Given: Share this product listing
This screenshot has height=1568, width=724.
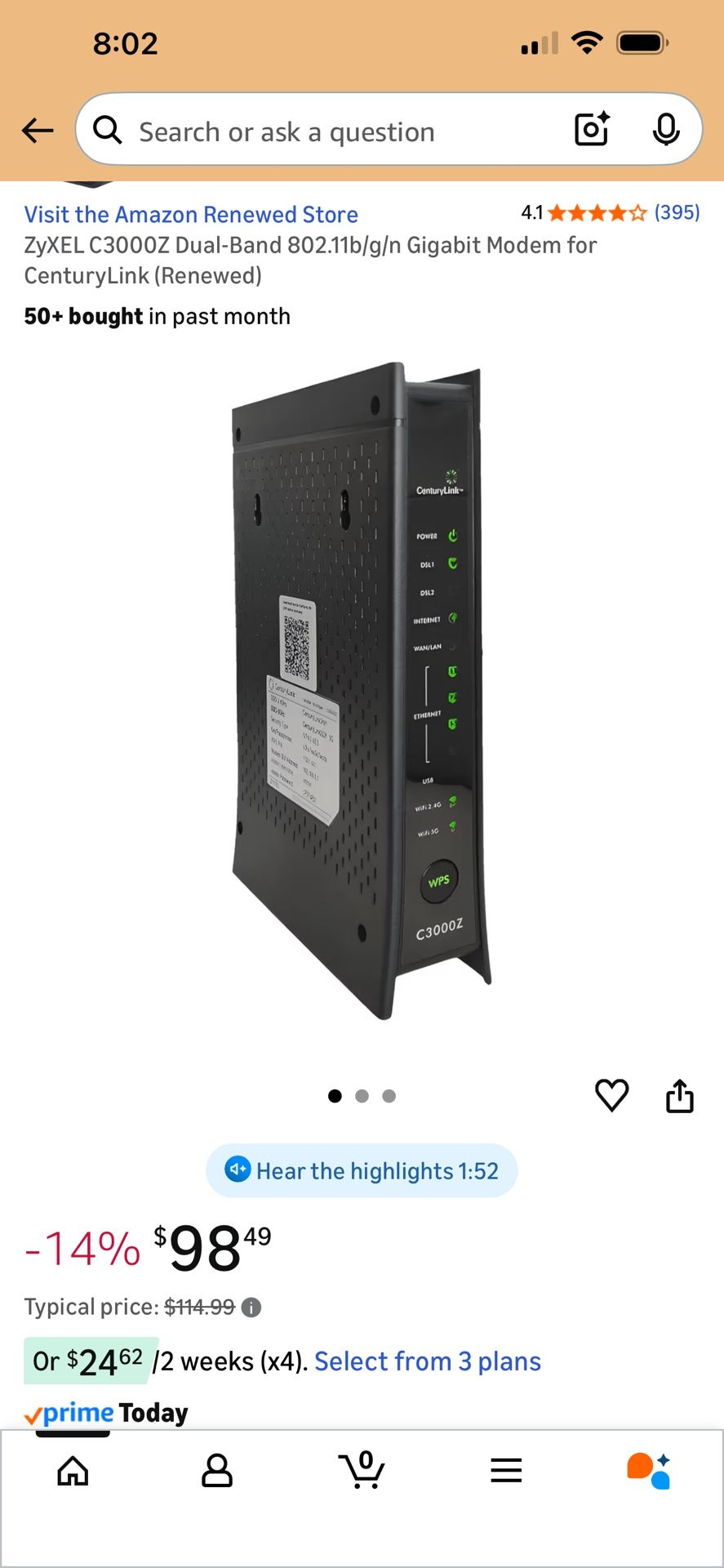Looking at the screenshot, I should click(x=680, y=1095).
